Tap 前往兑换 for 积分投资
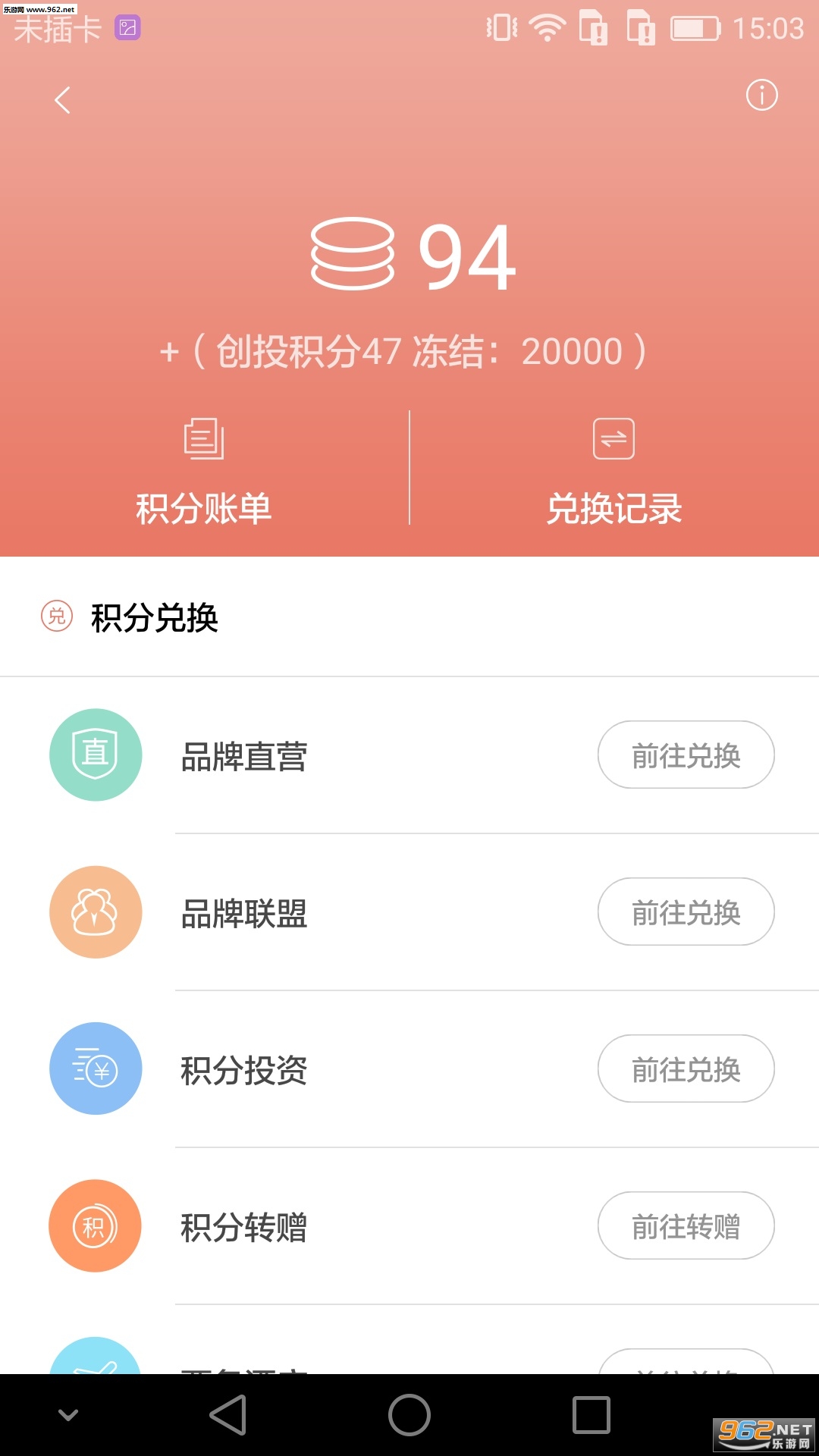The image size is (819, 1456). click(x=686, y=1069)
